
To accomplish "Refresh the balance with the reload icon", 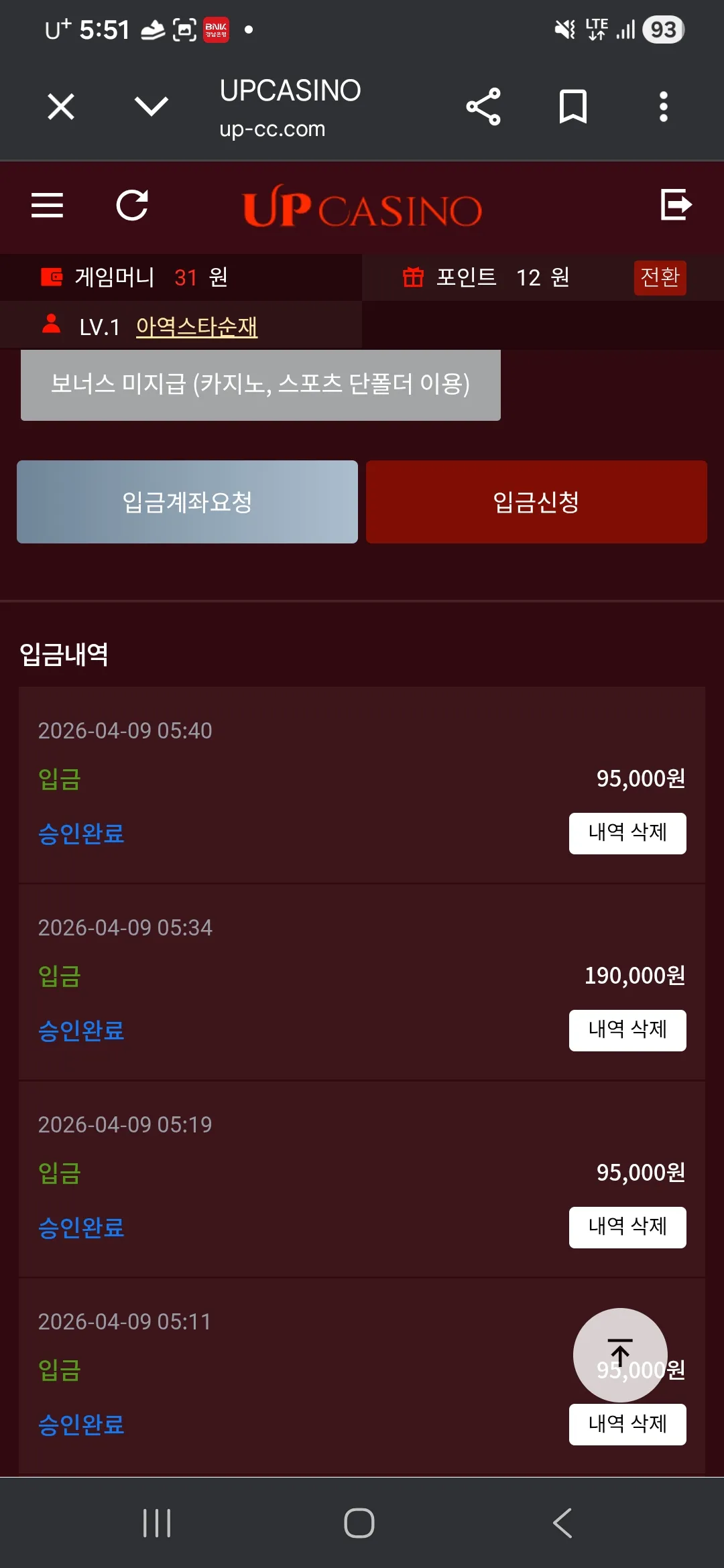I will 132,205.
